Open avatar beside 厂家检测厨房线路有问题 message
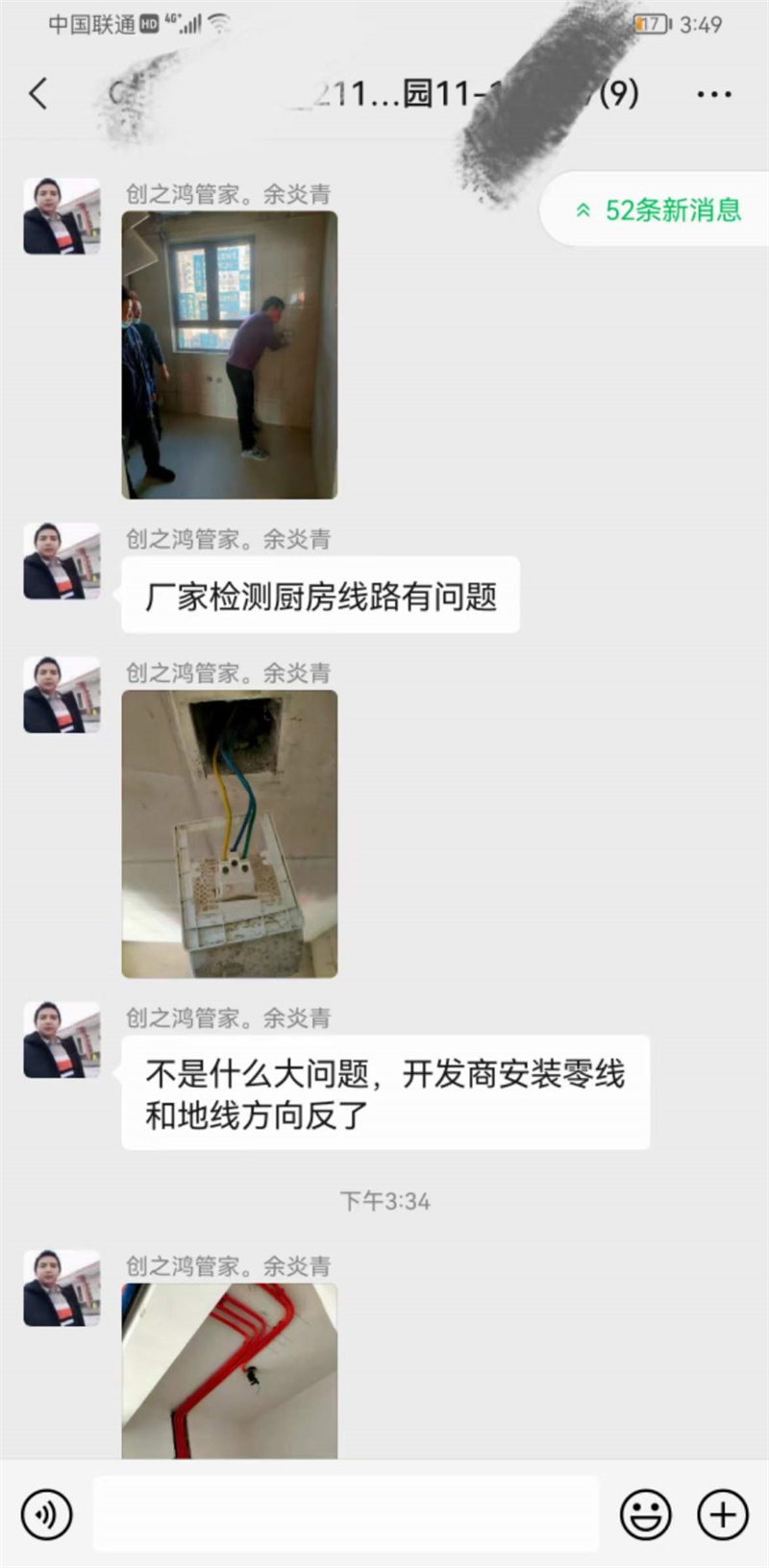The height and width of the screenshot is (1568, 769). 62,561
